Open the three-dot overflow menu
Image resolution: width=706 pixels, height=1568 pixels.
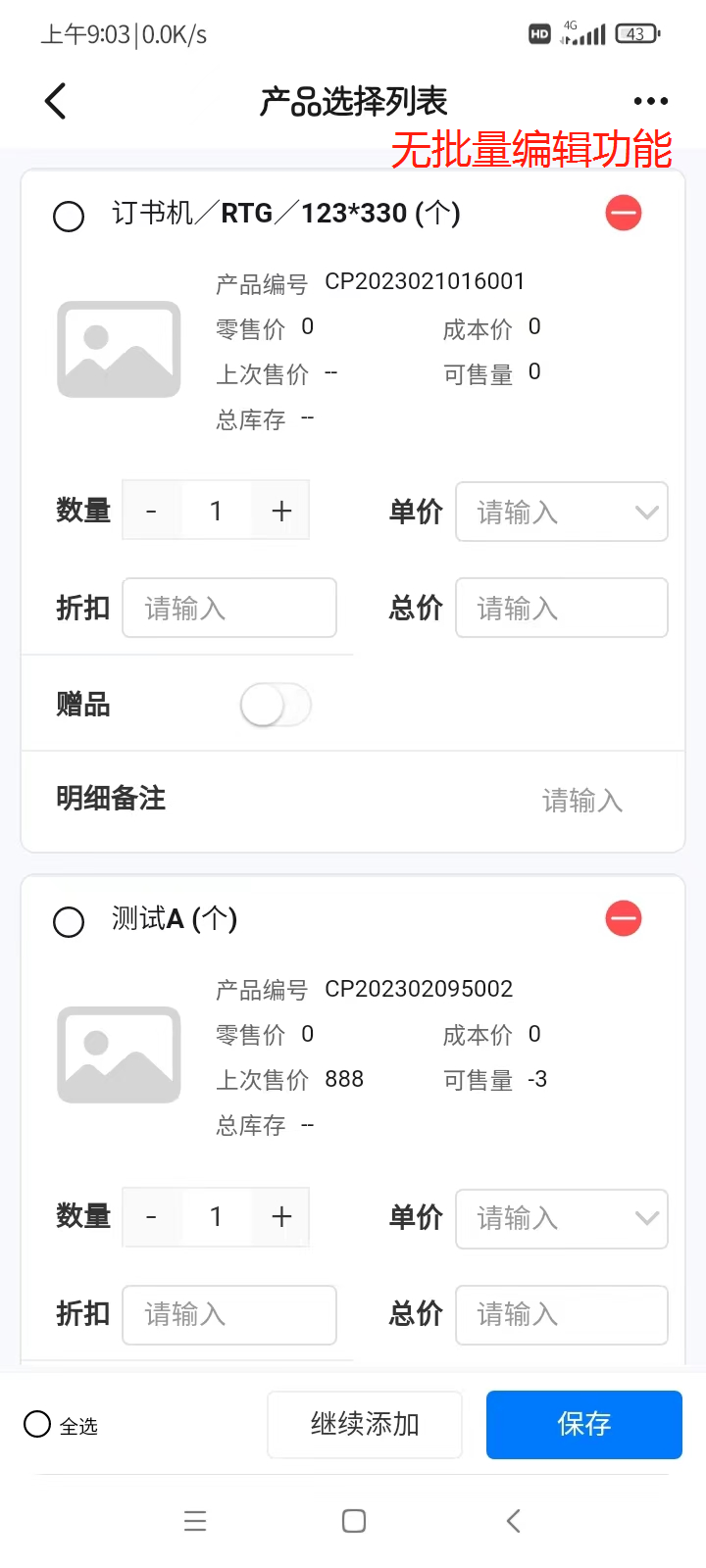[650, 101]
